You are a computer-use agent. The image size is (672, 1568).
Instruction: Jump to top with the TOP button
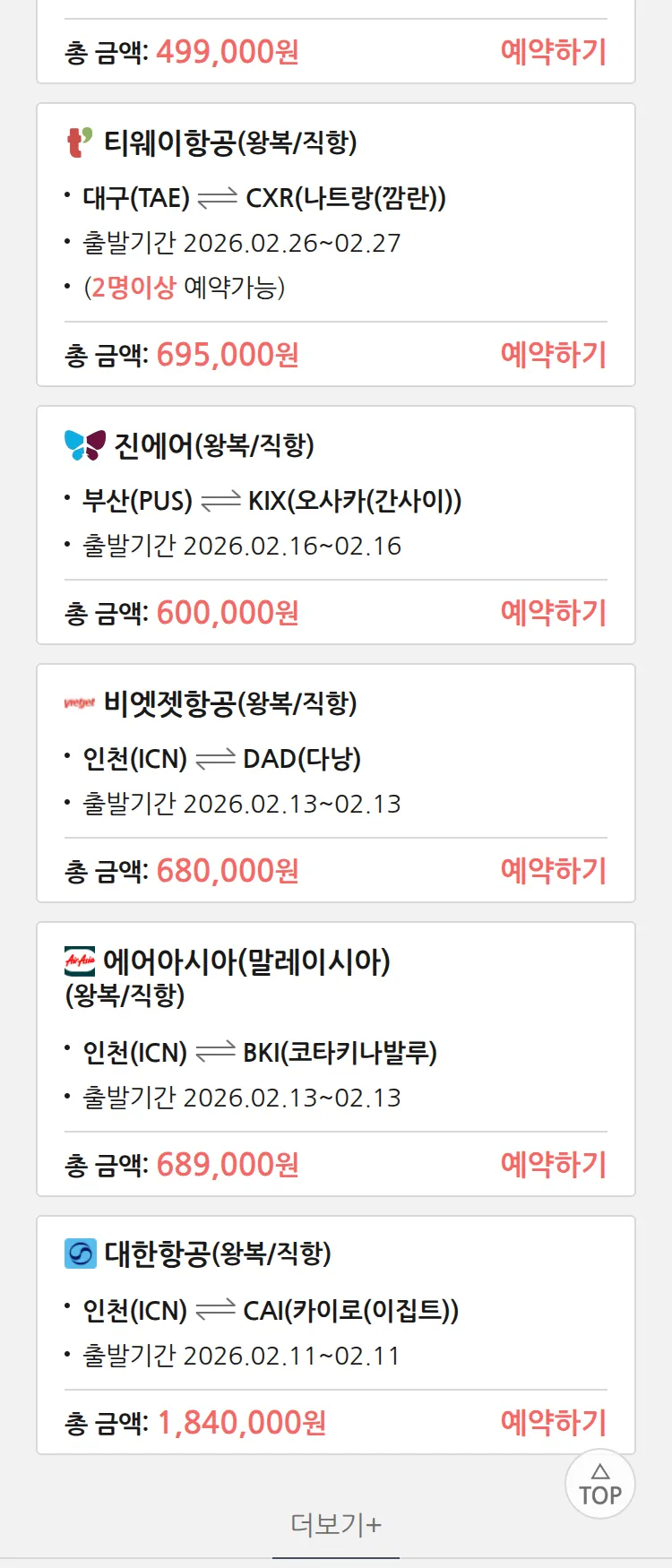[x=599, y=1485]
